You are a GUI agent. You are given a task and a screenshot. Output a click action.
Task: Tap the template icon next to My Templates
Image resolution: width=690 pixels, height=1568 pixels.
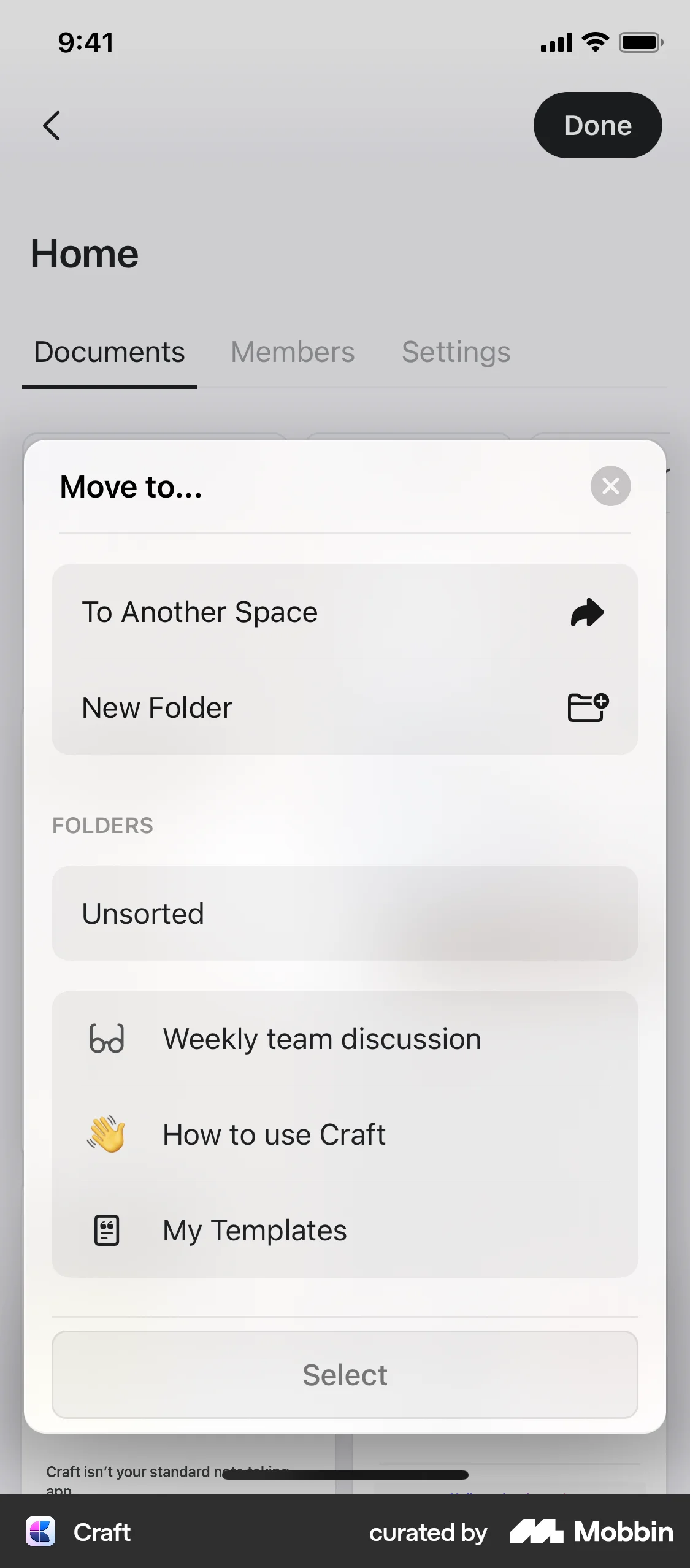107,1229
